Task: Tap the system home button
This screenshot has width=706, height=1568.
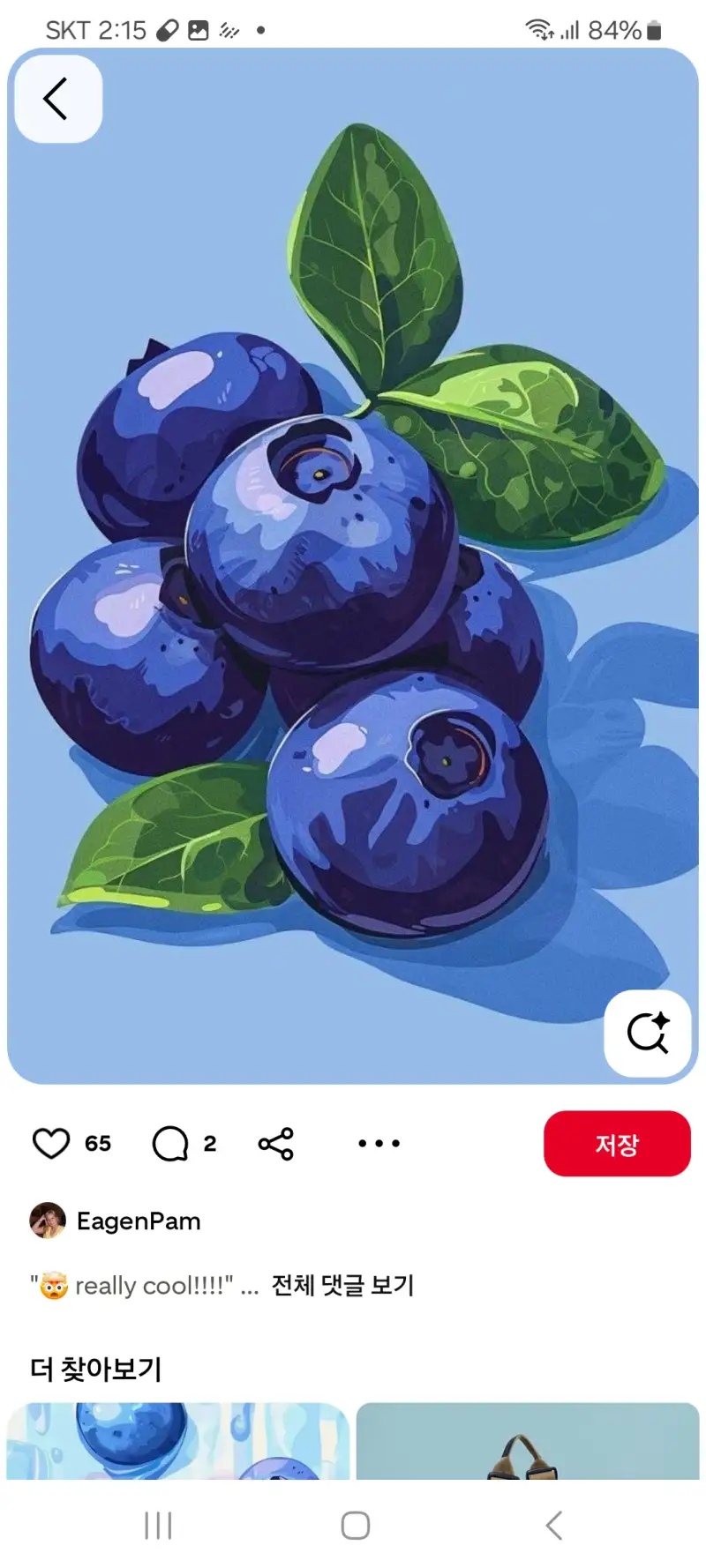Action: pyautogui.click(x=355, y=1526)
